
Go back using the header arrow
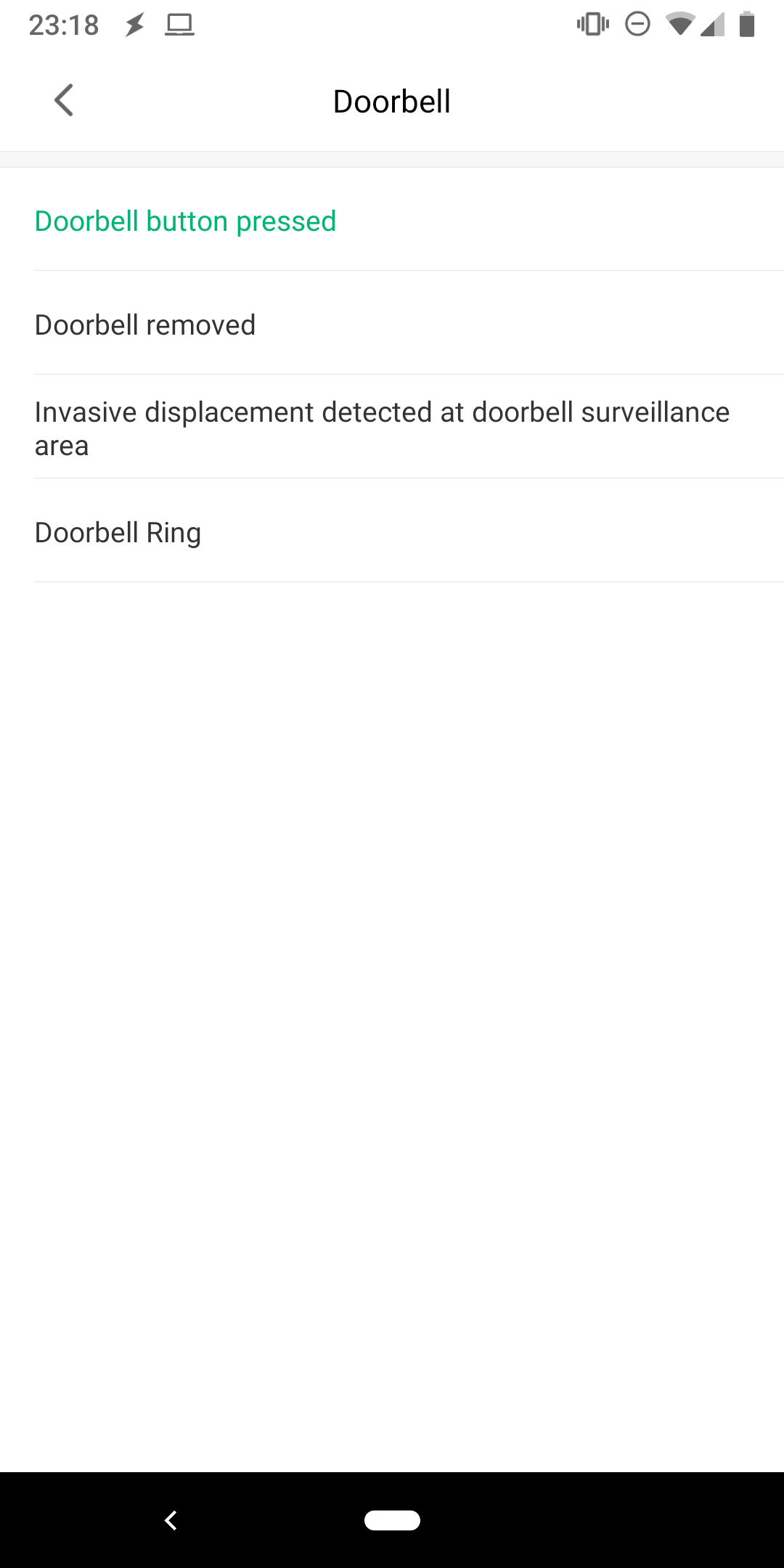point(64,101)
